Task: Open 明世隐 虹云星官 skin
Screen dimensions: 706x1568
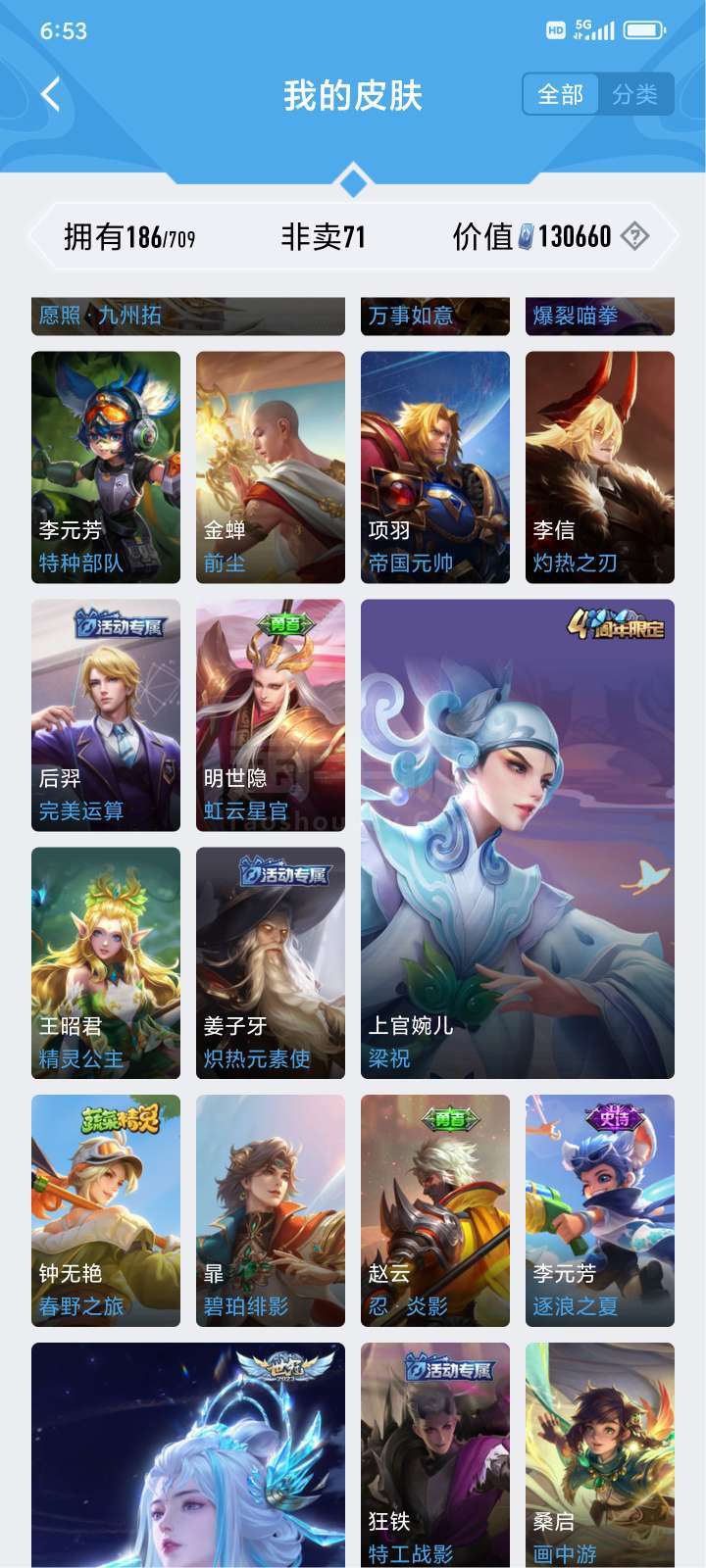Action: pos(271,715)
